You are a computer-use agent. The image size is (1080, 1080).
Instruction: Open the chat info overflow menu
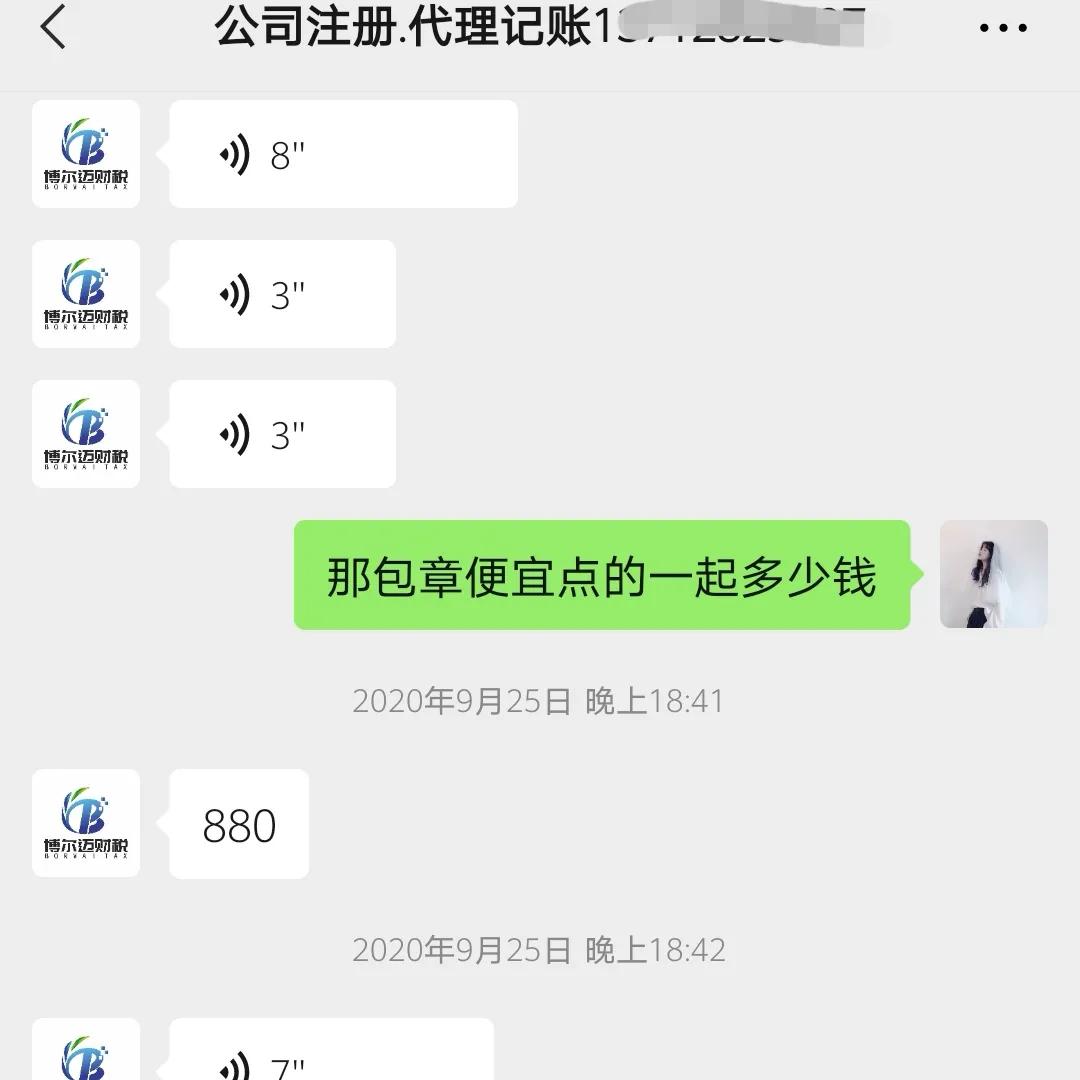click(x=1003, y=29)
